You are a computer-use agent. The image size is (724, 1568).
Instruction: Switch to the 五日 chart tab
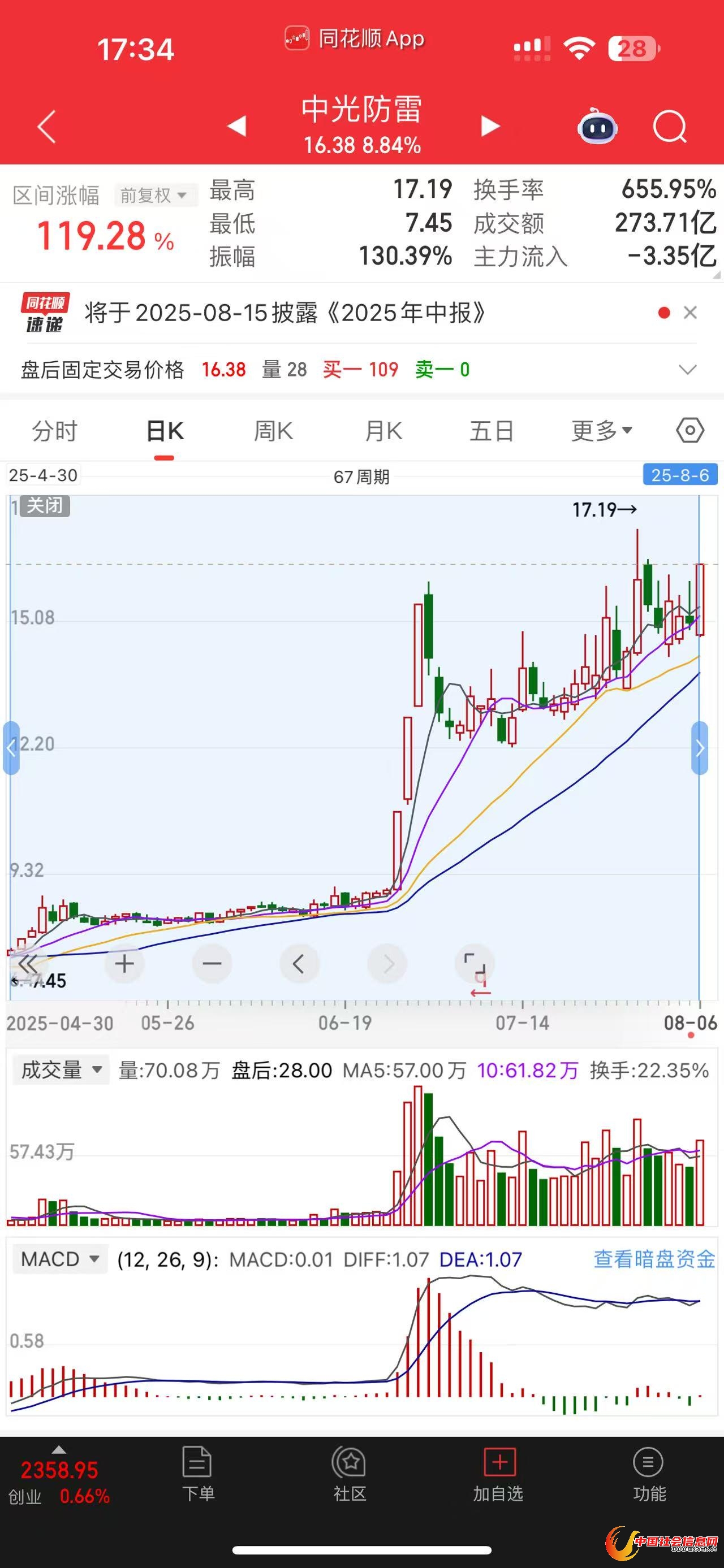click(x=492, y=431)
